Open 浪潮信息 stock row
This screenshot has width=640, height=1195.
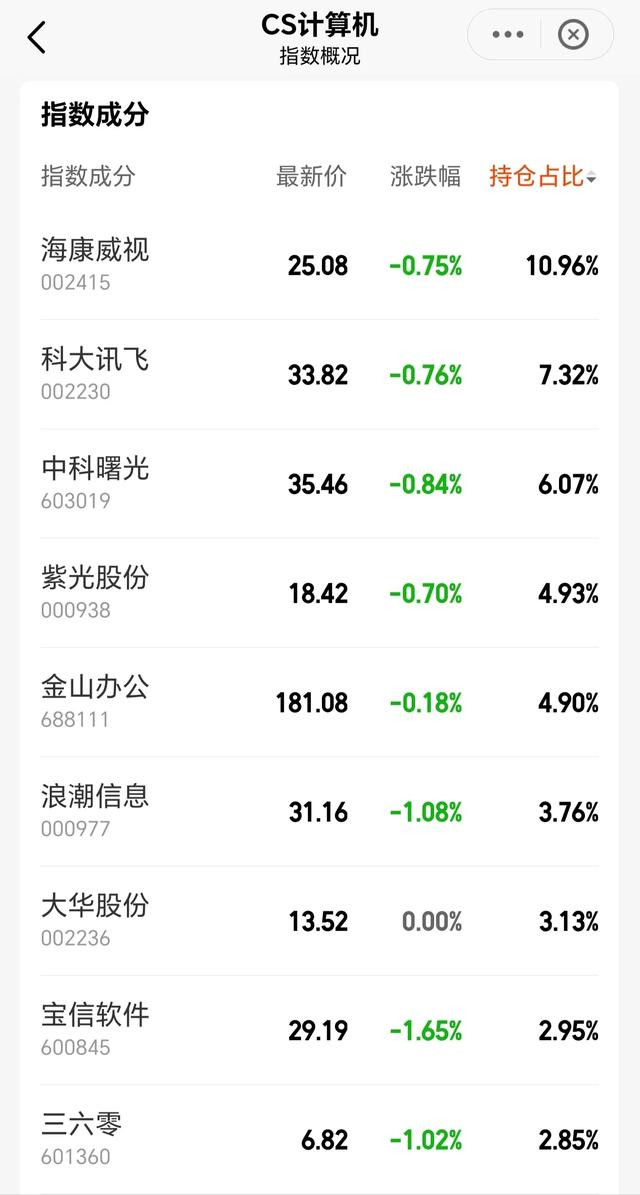319,811
